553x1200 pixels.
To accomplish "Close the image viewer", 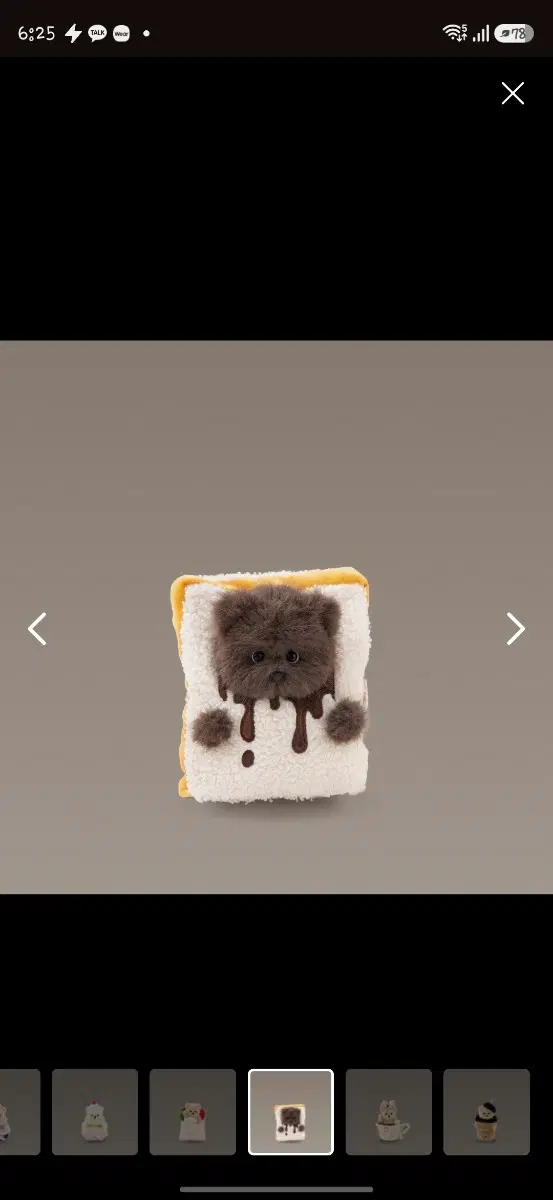I will 512,94.
